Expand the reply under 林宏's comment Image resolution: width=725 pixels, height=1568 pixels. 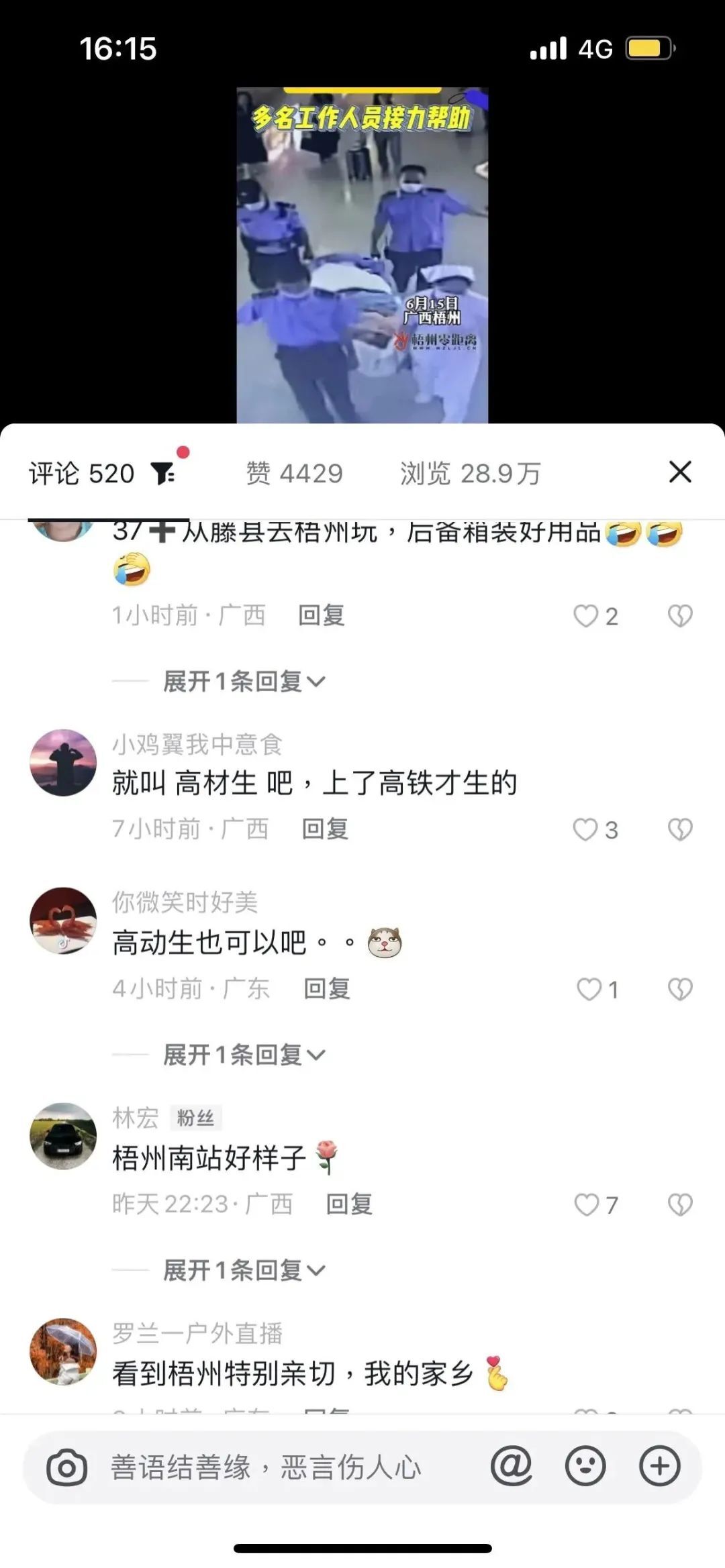[244, 1270]
